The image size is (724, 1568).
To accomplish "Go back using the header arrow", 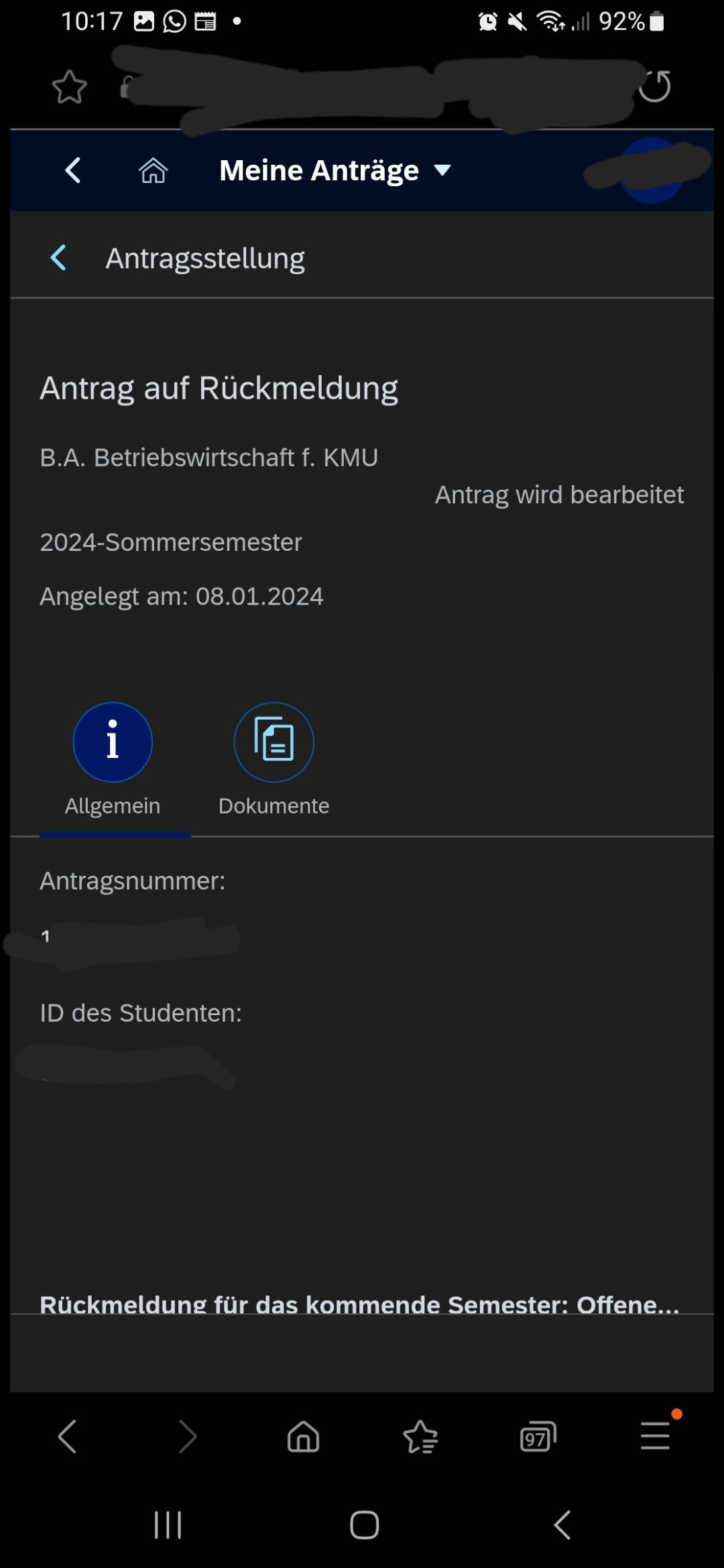I will pos(72,170).
